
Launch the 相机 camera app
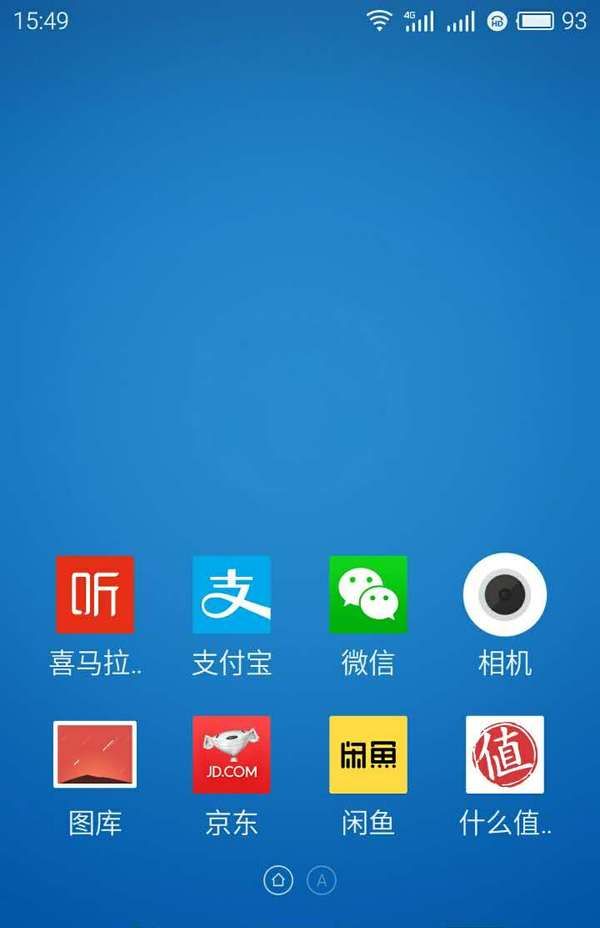point(505,595)
